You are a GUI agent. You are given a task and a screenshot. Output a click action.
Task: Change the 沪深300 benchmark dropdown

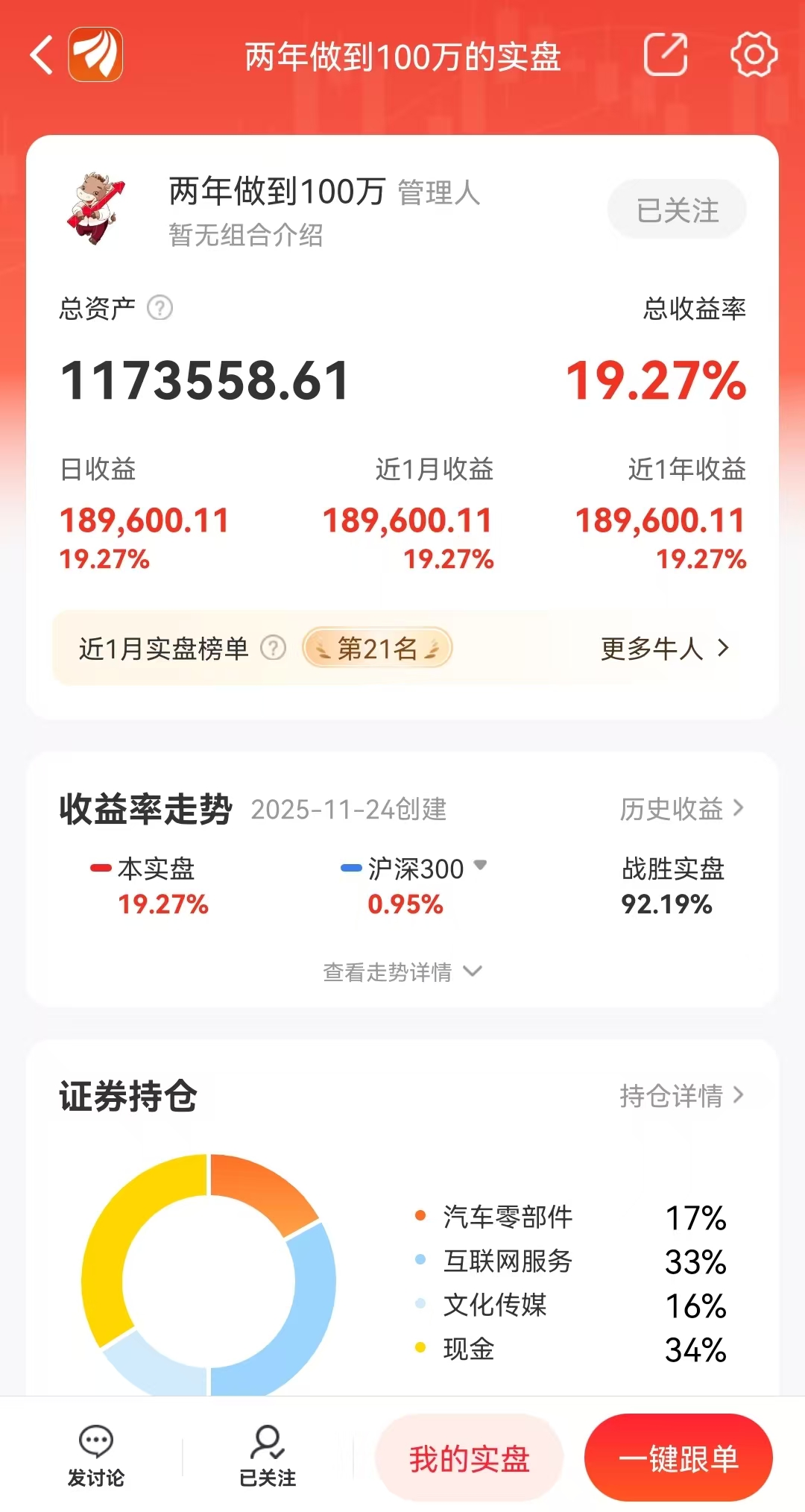tap(414, 869)
